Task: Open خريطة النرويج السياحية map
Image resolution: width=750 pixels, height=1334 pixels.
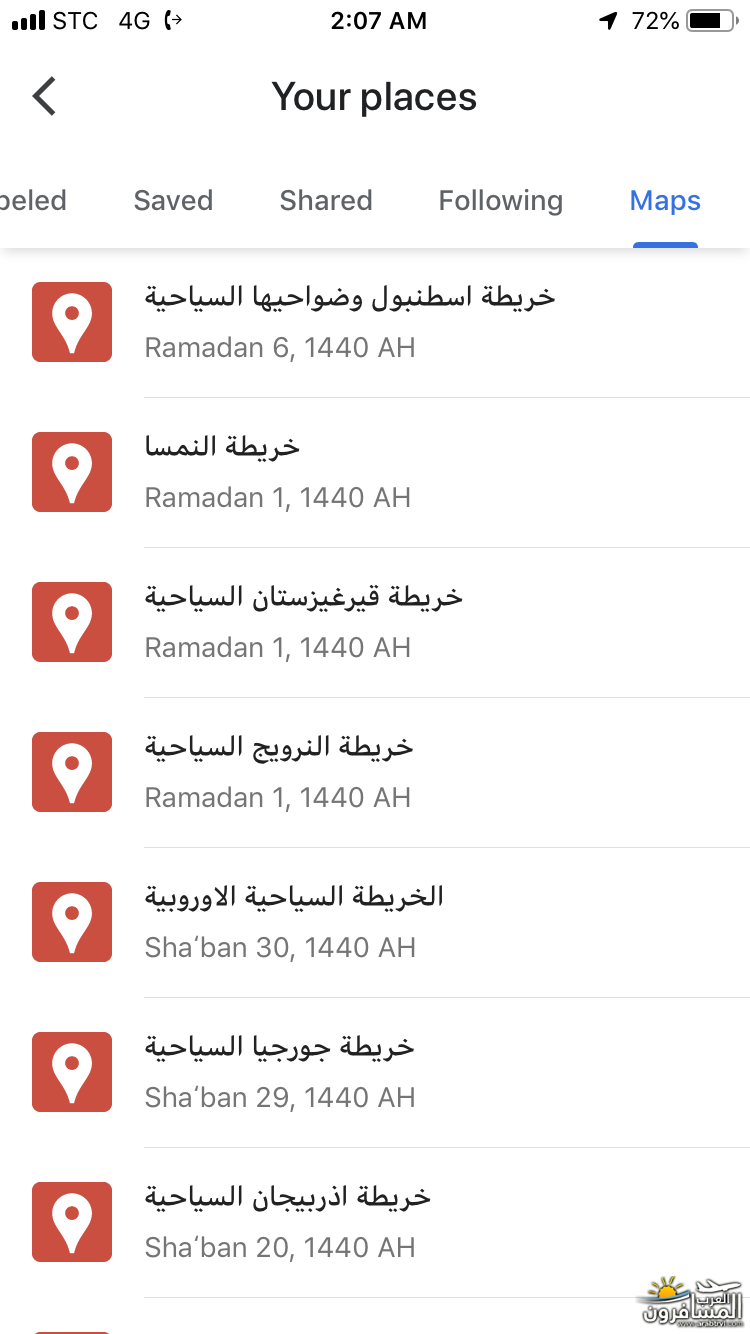Action: click(x=375, y=772)
